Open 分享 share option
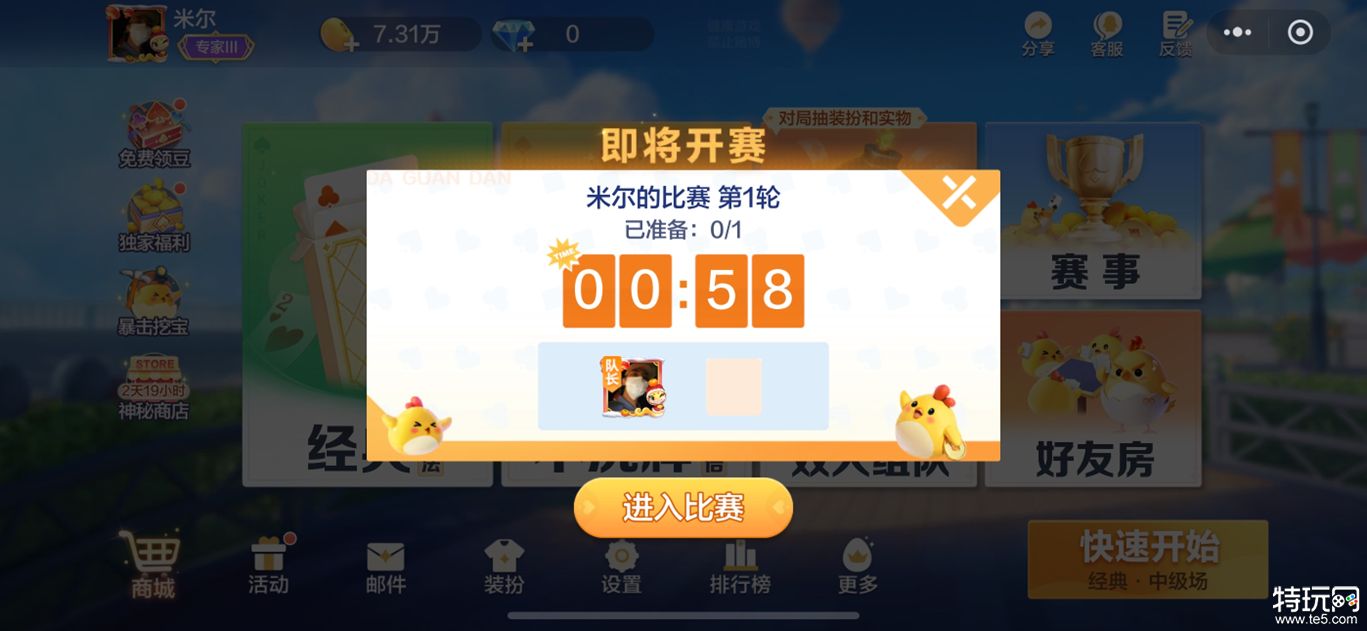This screenshot has width=1367, height=631. pyautogui.click(x=1038, y=35)
